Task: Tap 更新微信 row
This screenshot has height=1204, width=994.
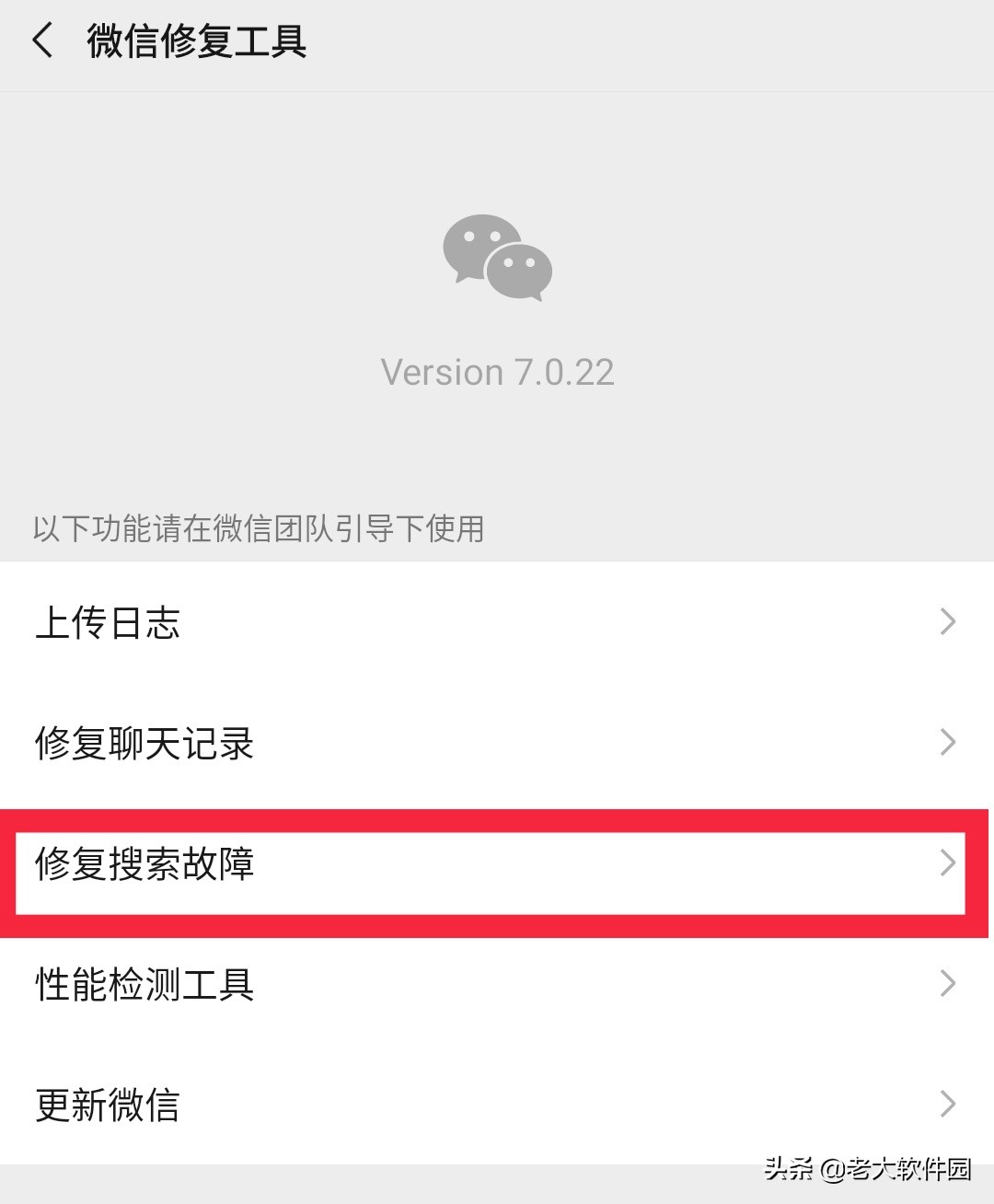Action: [497, 1105]
